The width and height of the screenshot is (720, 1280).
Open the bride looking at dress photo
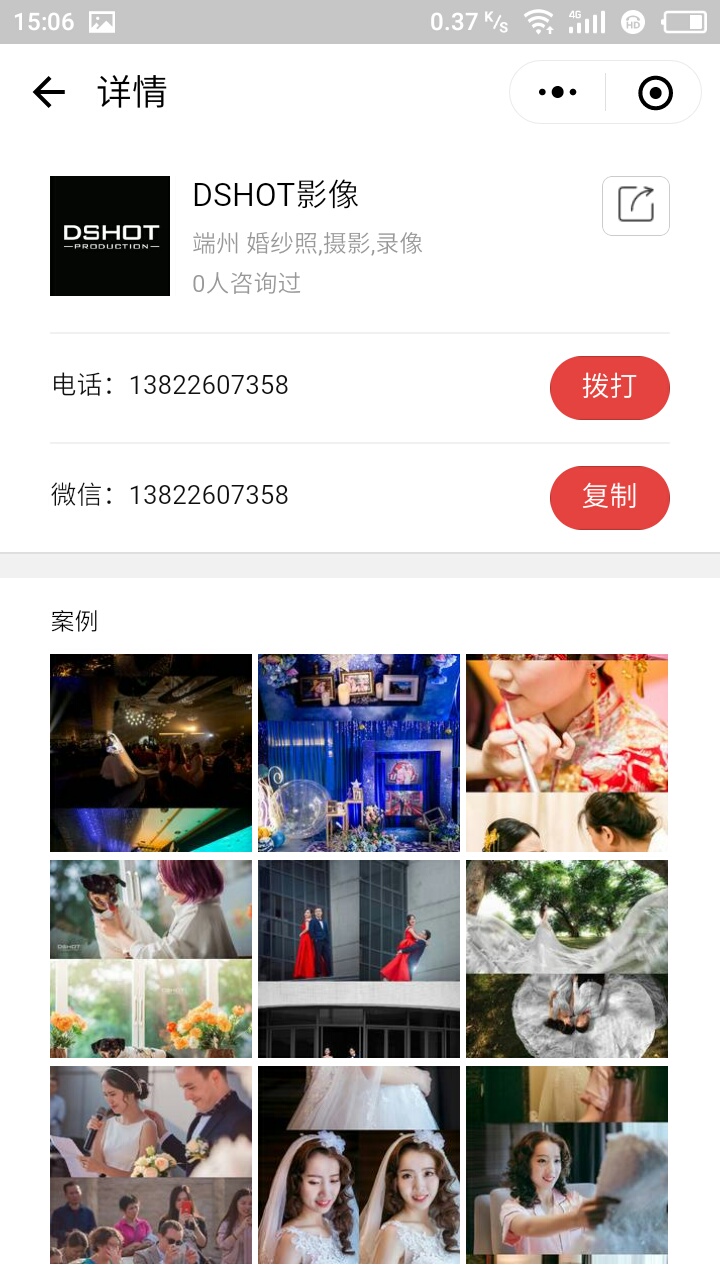567,1164
